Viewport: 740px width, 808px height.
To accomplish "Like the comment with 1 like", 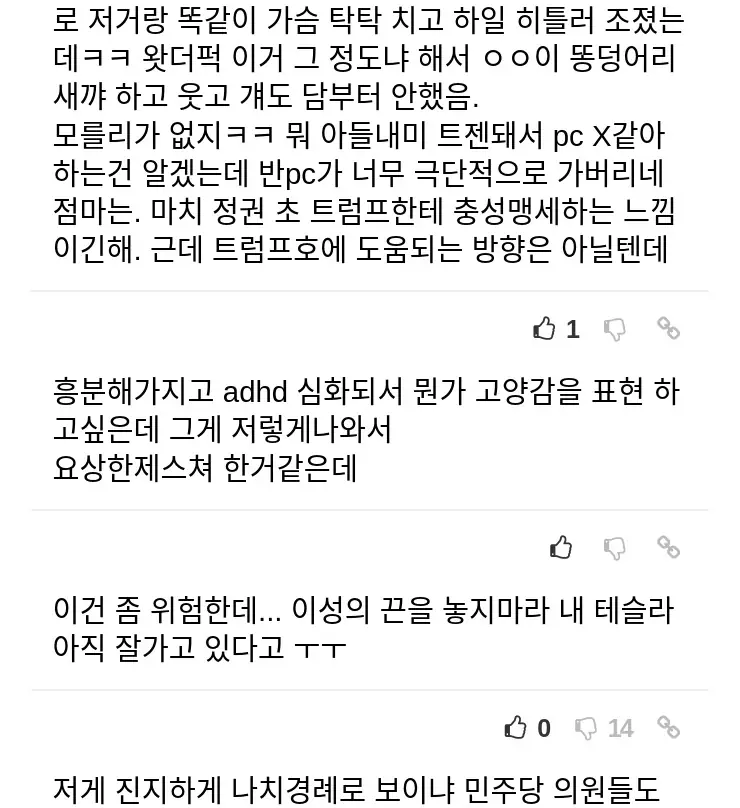I will tap(544, 328).
